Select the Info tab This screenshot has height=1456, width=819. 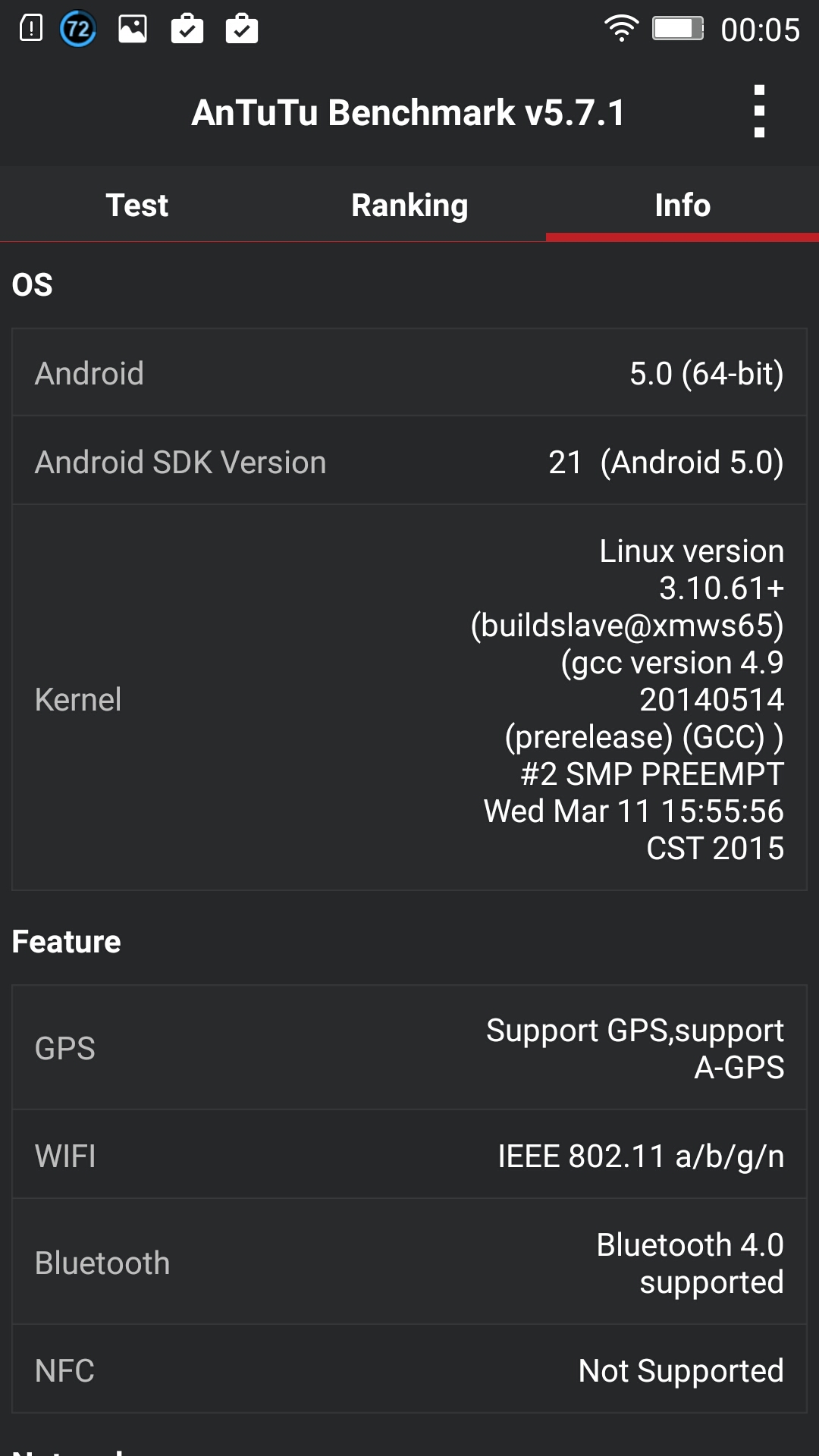tap(682, 205)
